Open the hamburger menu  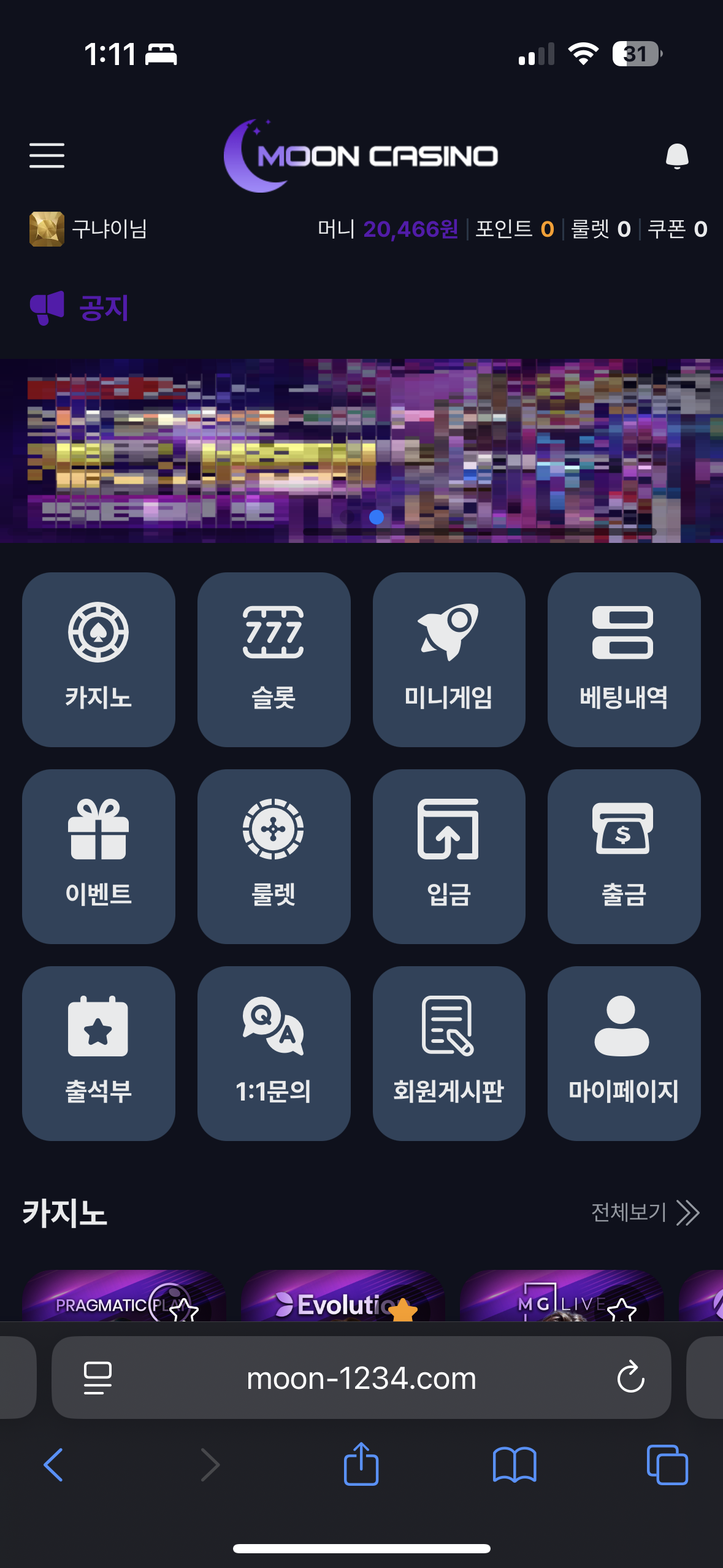coord(47,155)
